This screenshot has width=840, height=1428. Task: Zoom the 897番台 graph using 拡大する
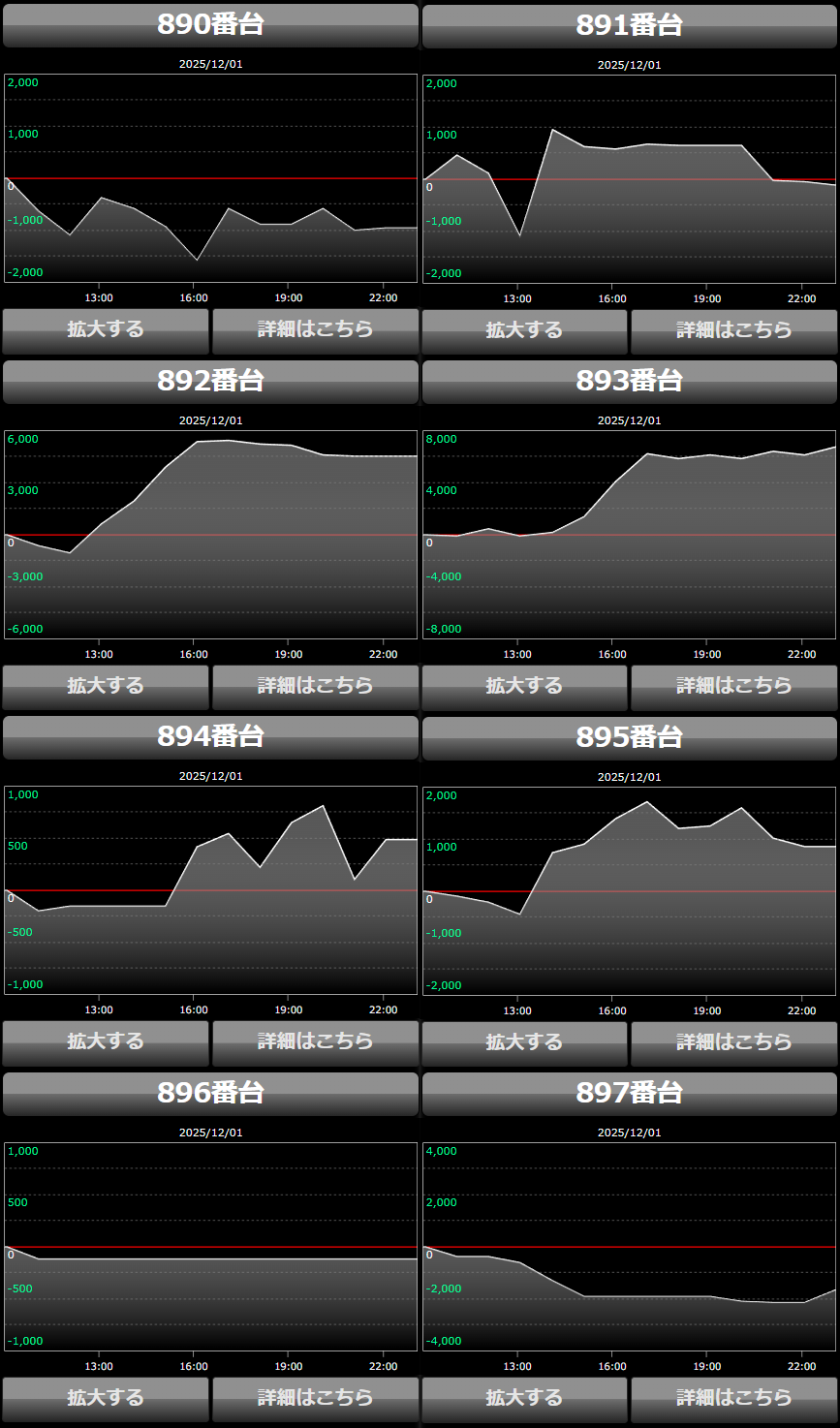(x=524, y=1399)
